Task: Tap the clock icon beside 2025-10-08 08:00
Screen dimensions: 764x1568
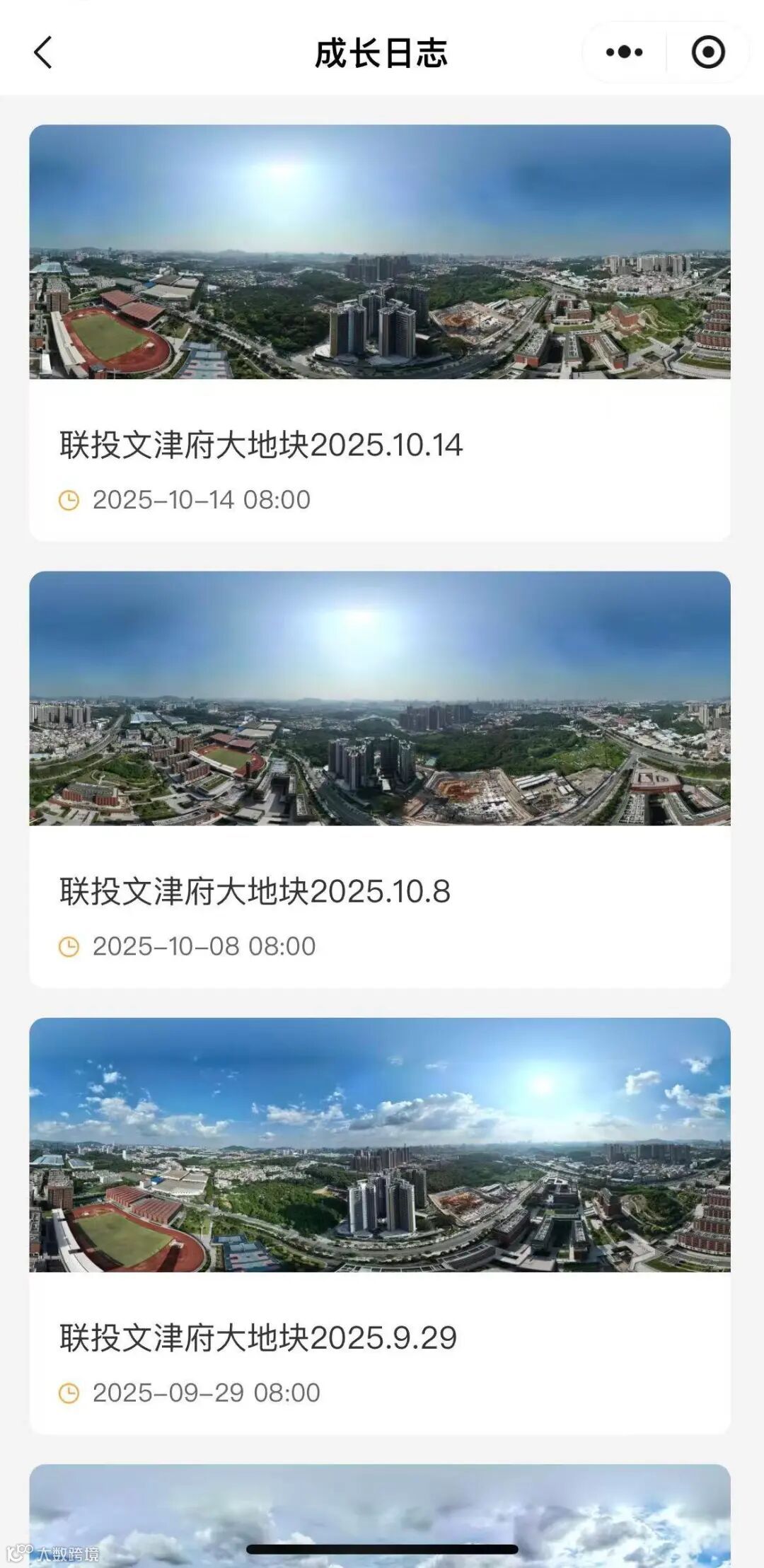Action: click(69, 945)
